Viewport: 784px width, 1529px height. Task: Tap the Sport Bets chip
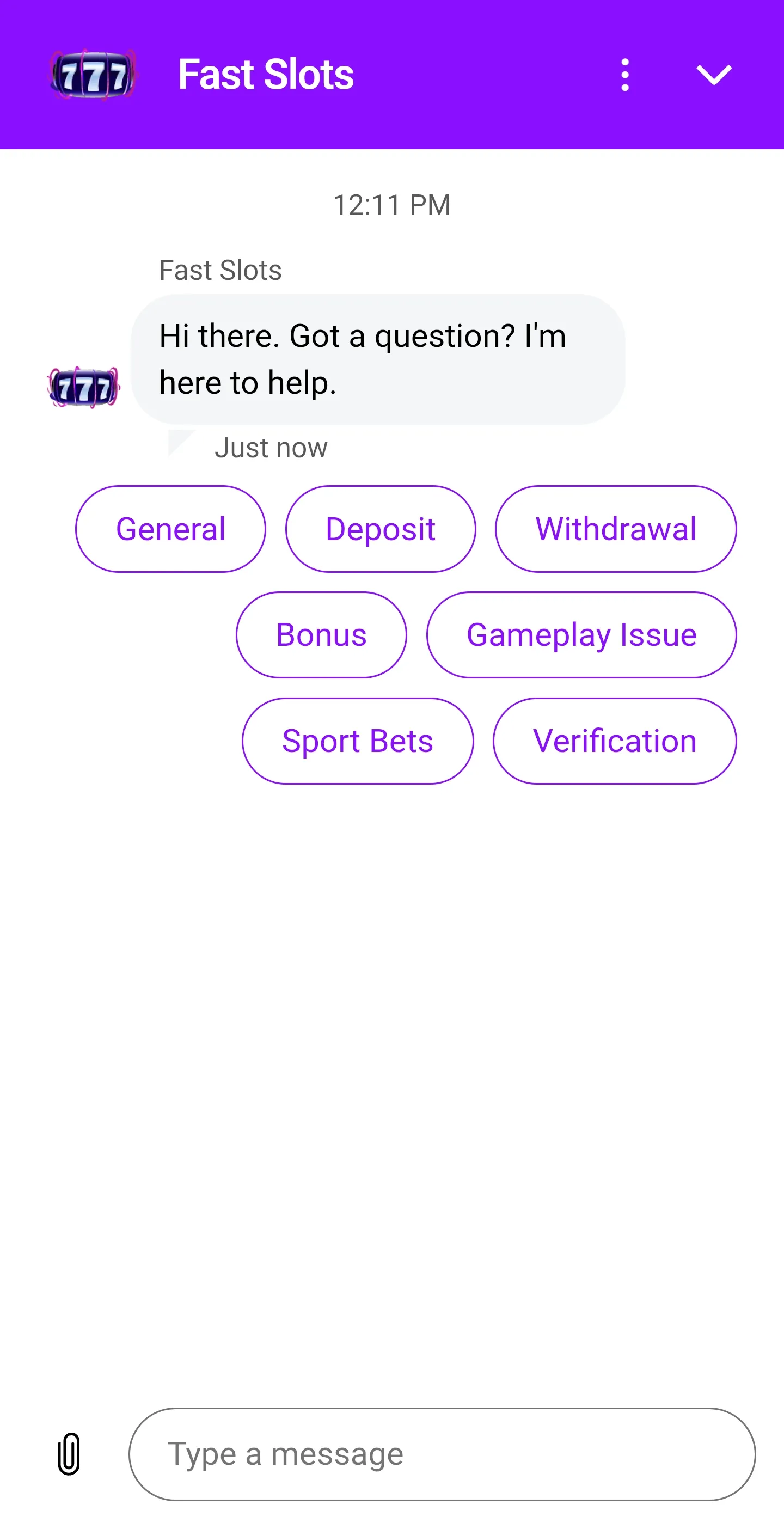tap(357, 741)
